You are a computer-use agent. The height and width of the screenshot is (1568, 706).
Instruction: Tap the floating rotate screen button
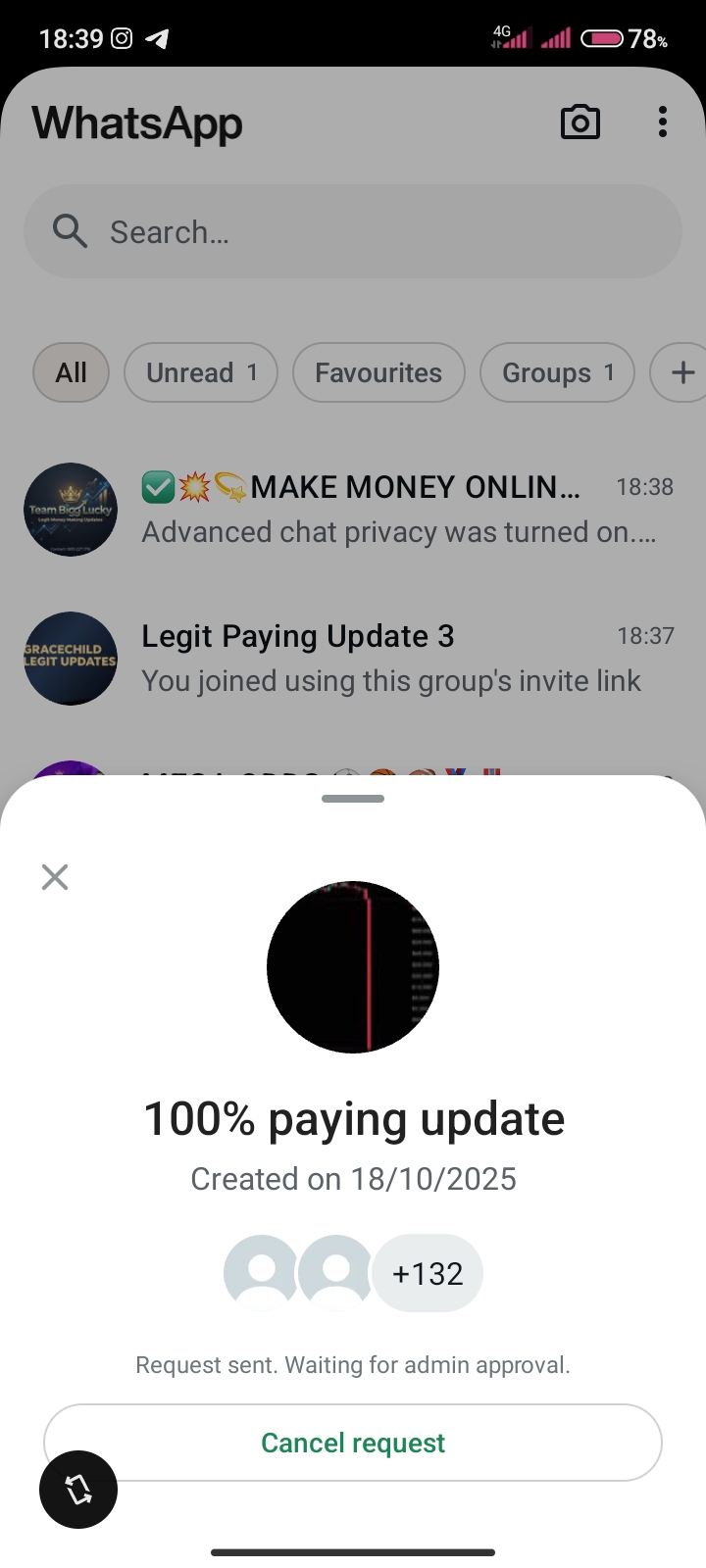click(78, 1490)
